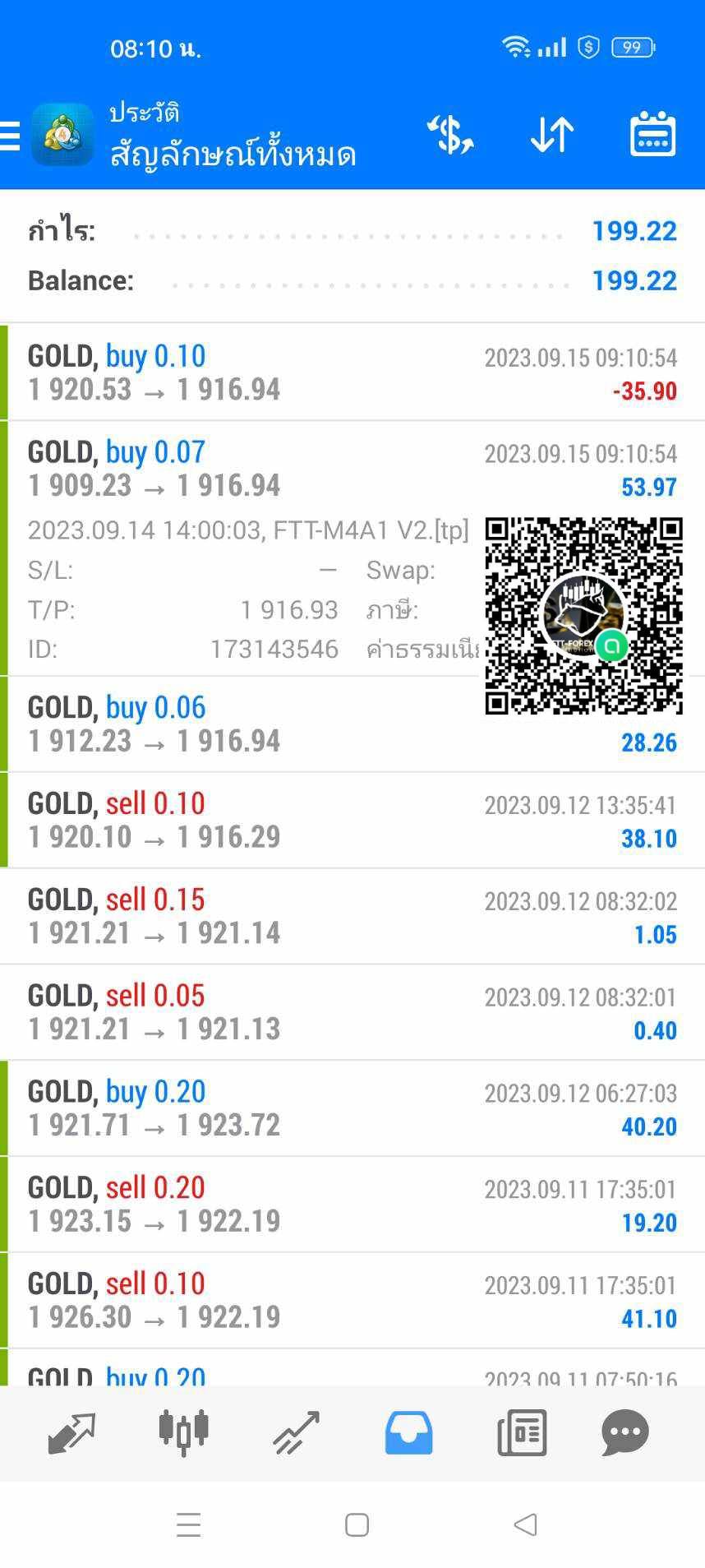The height and width of the screenshot is (1568, 705).
Task: Expand the GOLD sell 0.05 trade
Action: (352, 1012)
